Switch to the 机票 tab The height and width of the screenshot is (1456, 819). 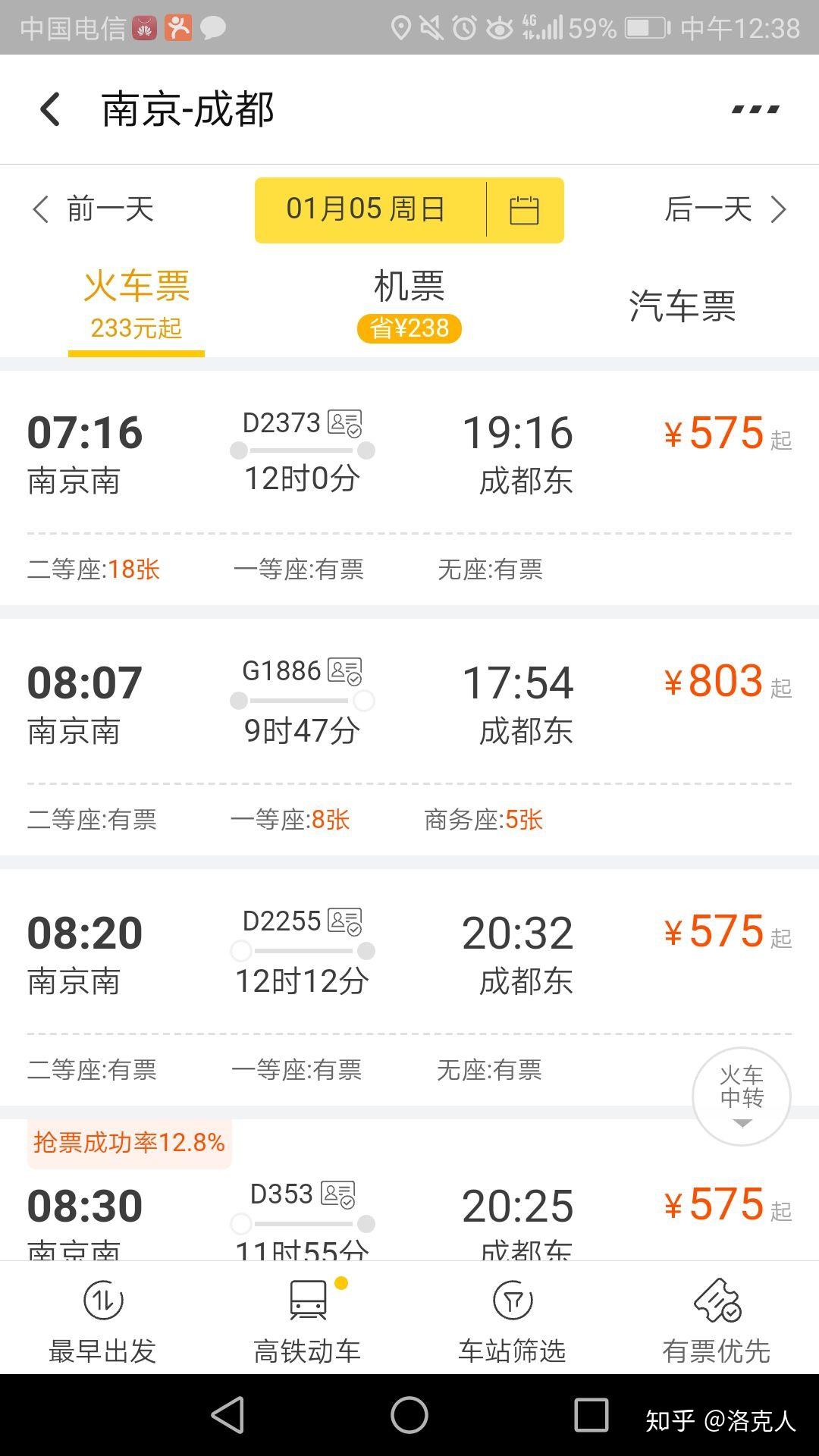(x=409, y=305)
